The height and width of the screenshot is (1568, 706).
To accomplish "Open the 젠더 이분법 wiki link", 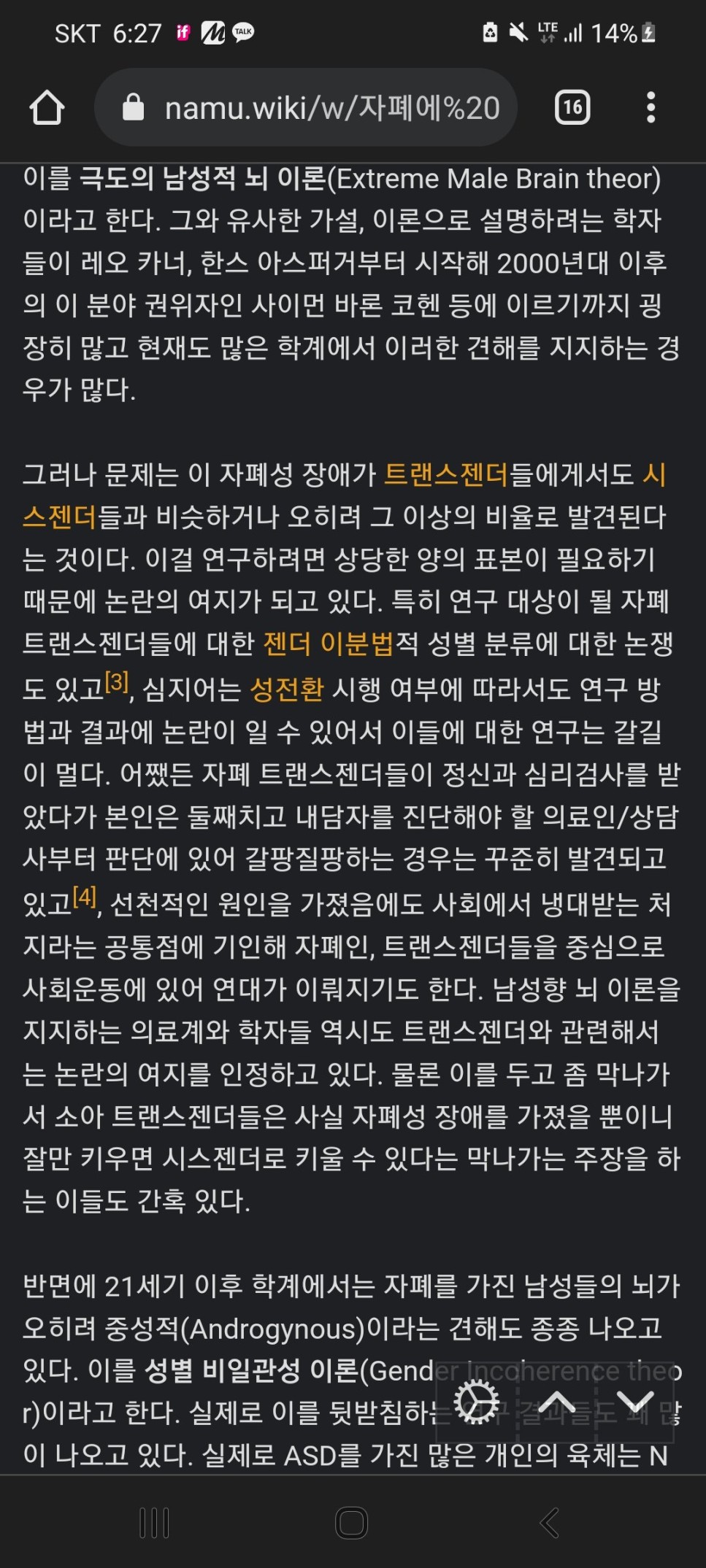I will click(x=328, y=644).
